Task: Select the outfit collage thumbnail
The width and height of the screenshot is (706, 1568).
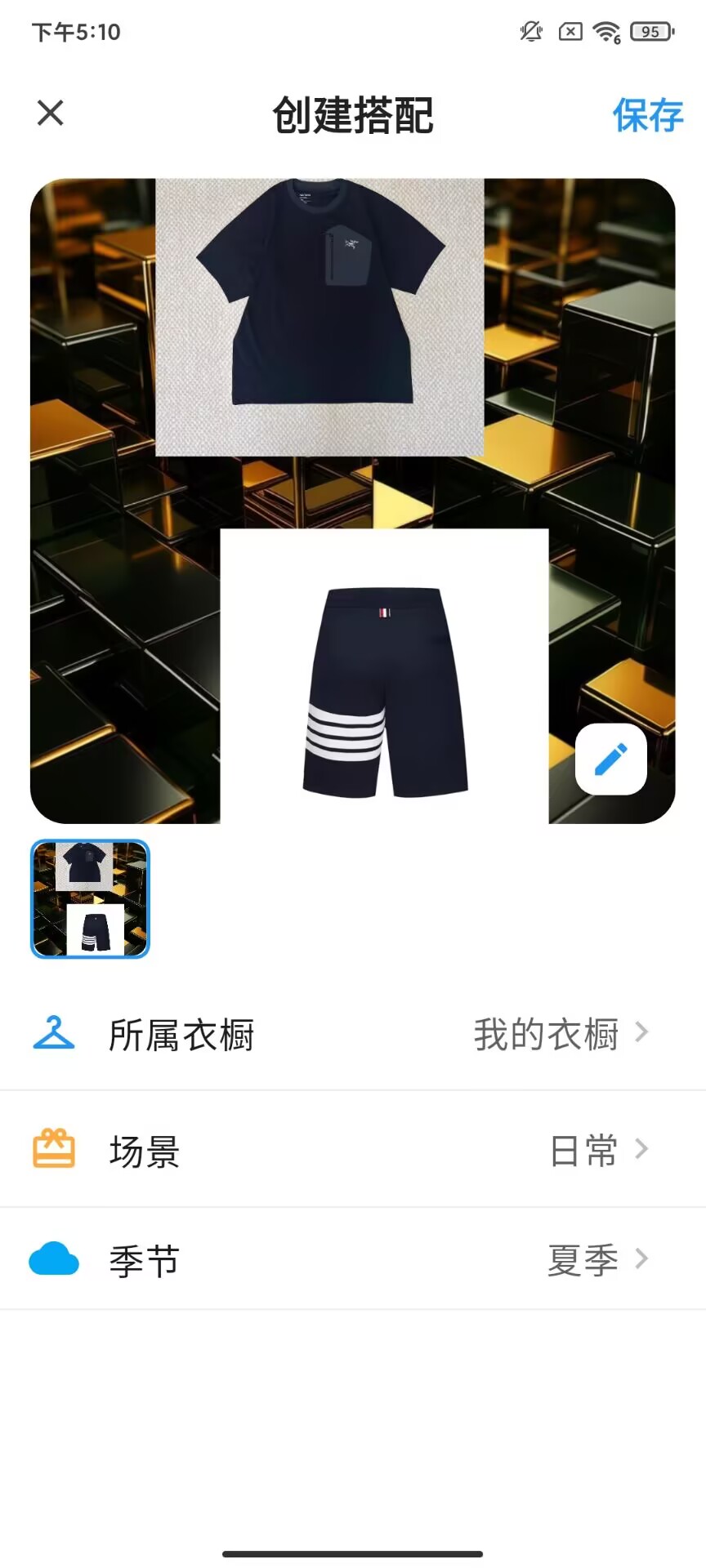Action: pos(90,898)
